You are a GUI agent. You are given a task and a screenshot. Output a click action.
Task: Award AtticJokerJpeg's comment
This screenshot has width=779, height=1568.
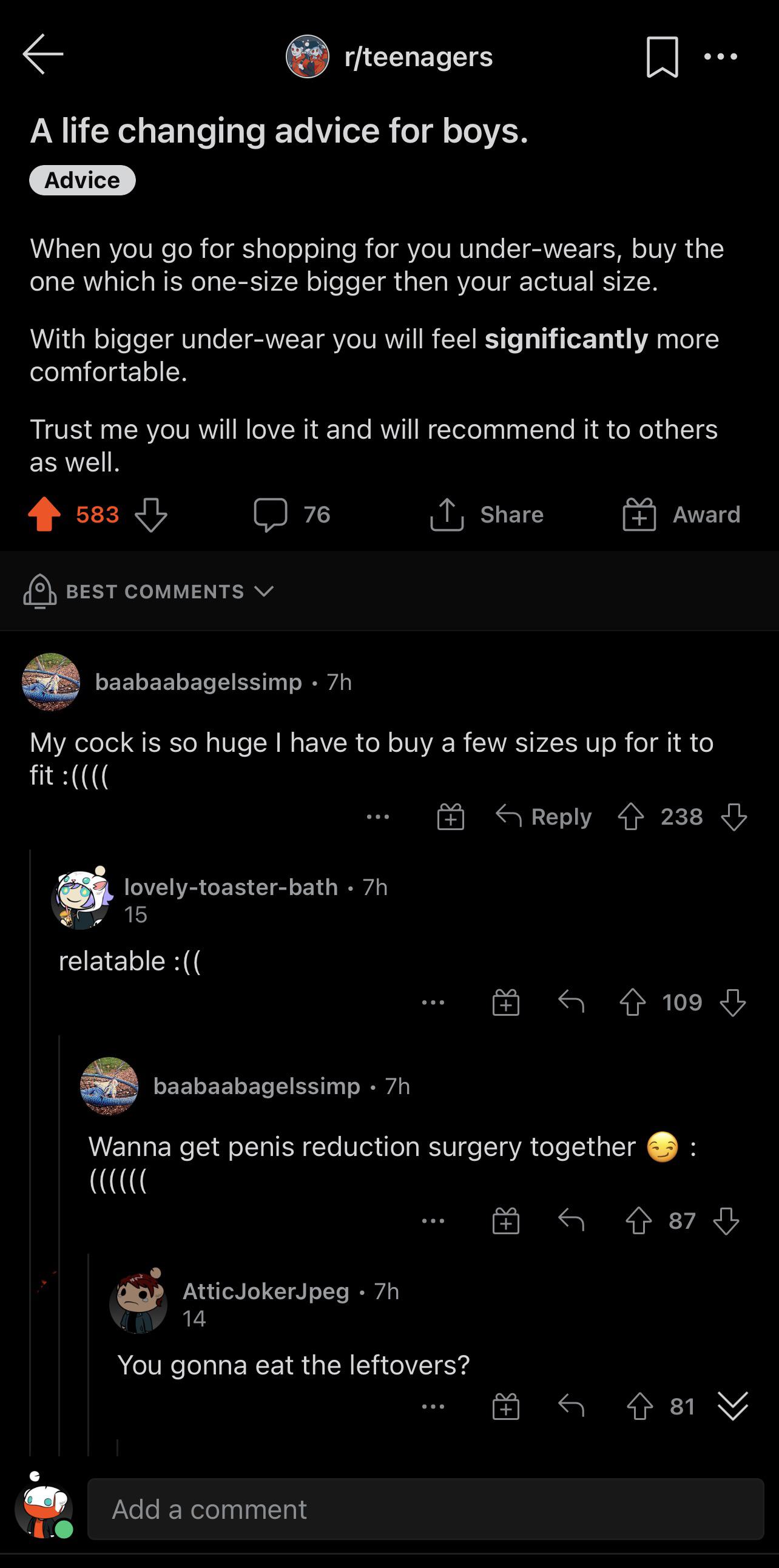(506, 1407)
